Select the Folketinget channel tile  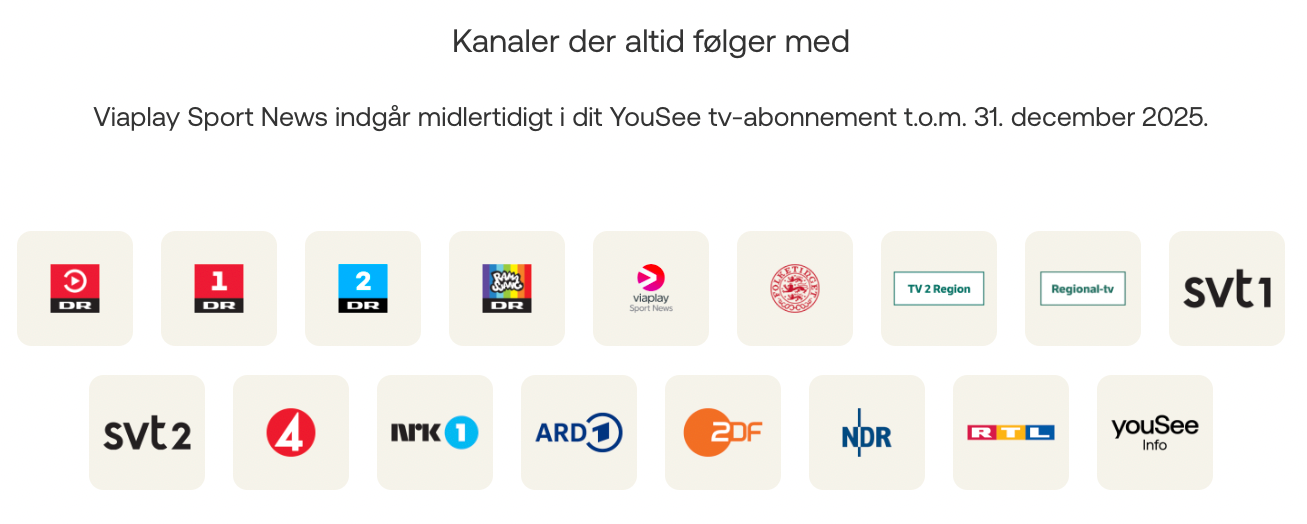point(795,289)
